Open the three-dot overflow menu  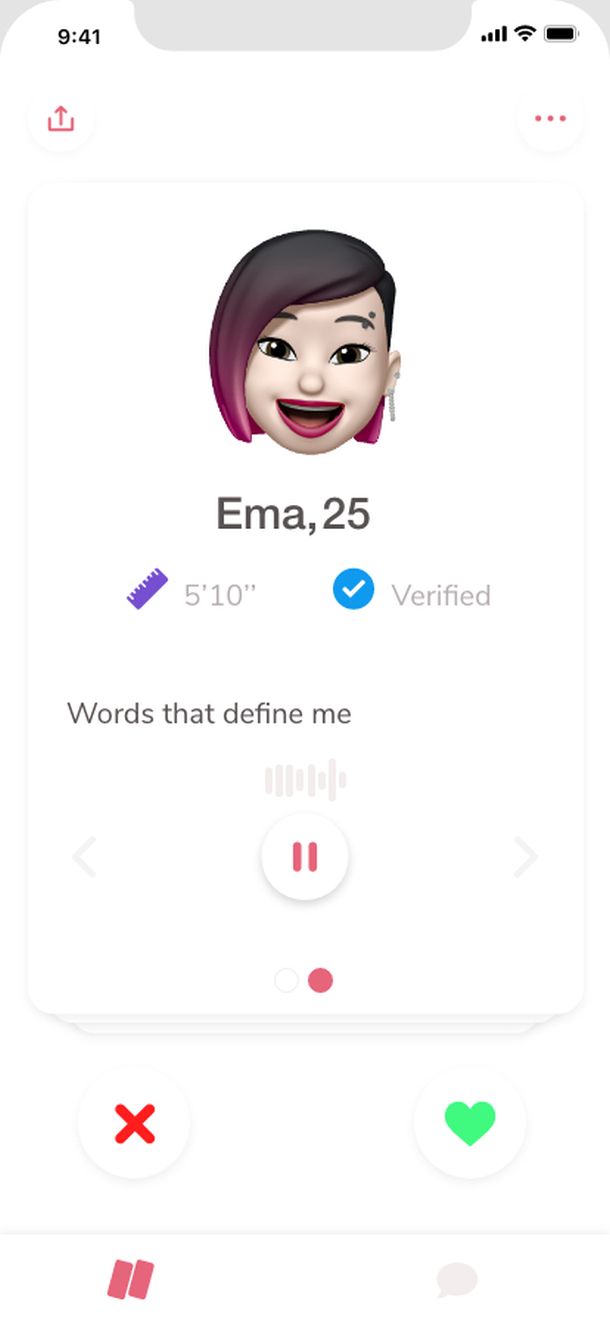tap(550, 119)
